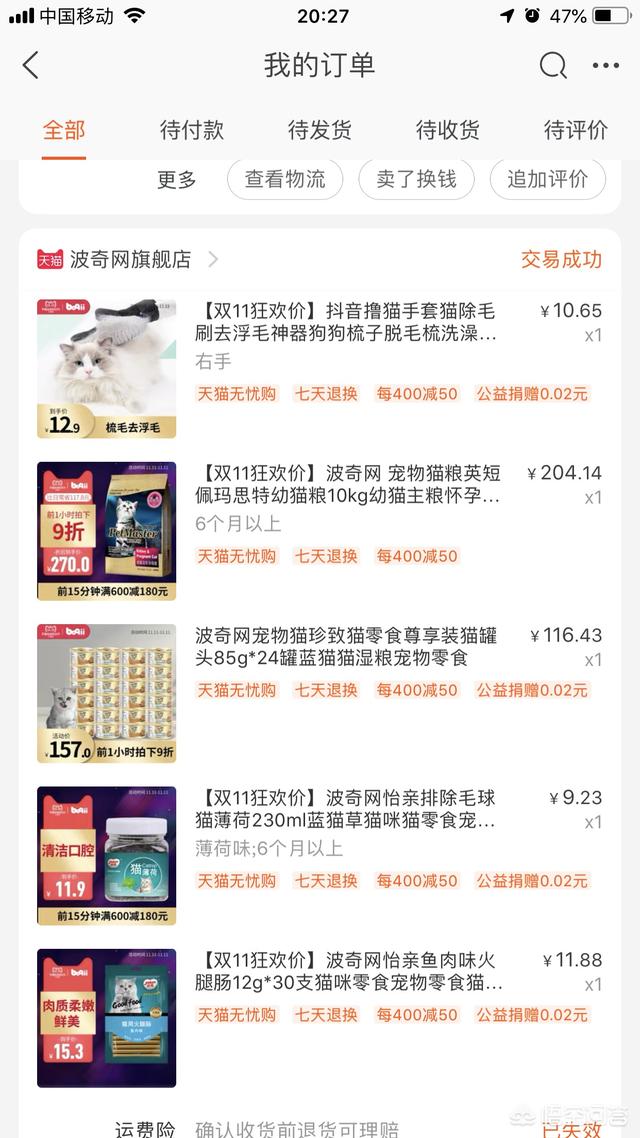
Task: Switch to the 待付款 tab
Action: click(x=191, y=130)
